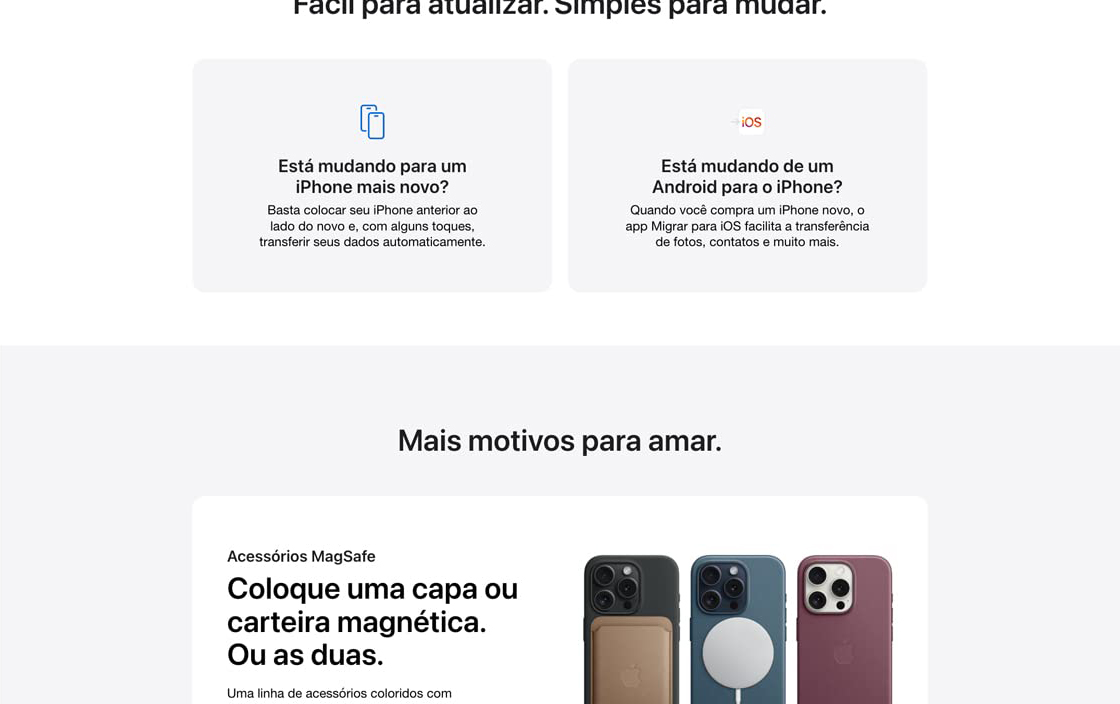1120x704 pixels.
Task: Open the card about moving to a newer iPhone
Action: pyautogui.click(x=372, y=176)
